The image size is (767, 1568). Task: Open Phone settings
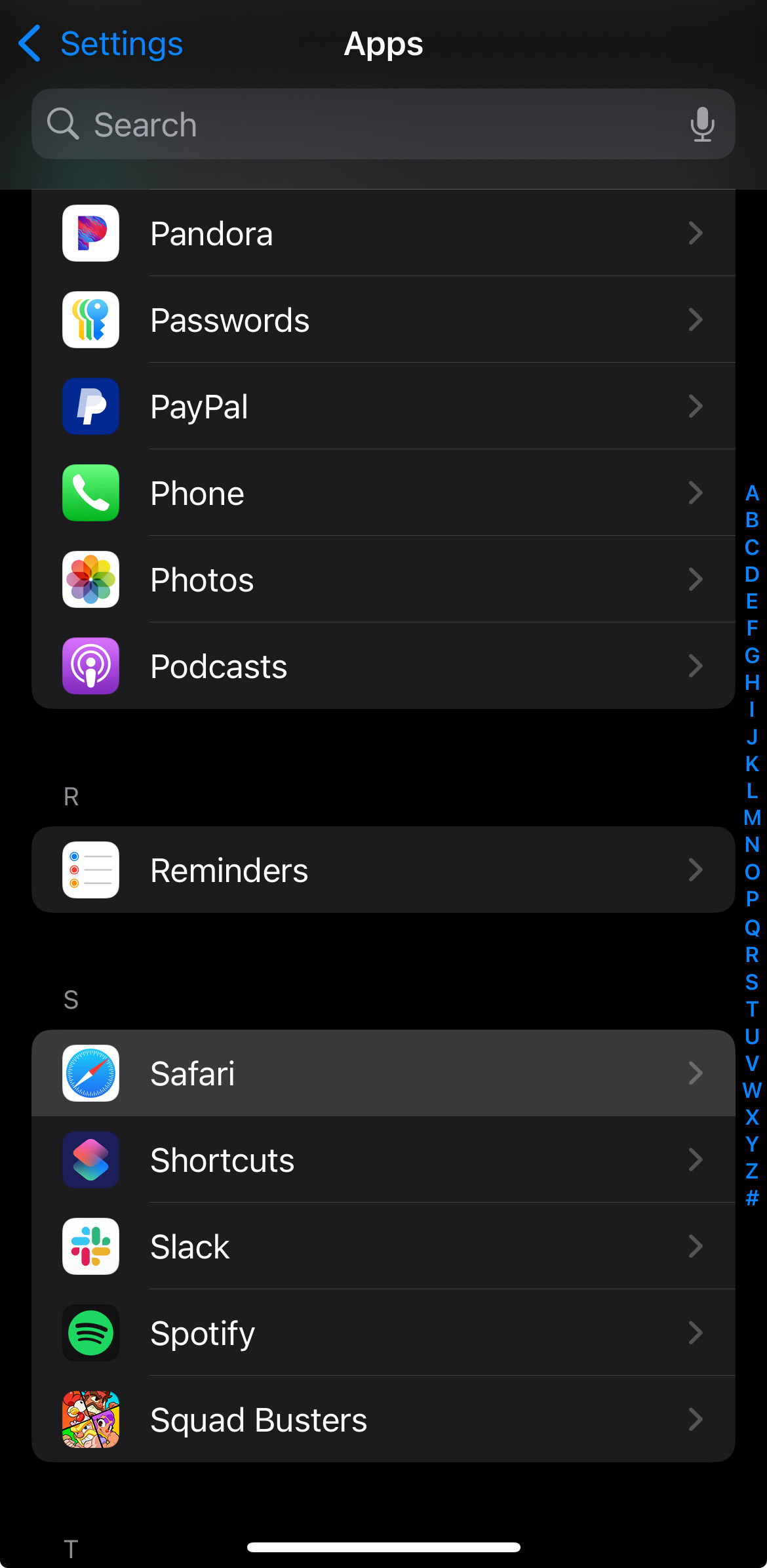tap(383, 493)
